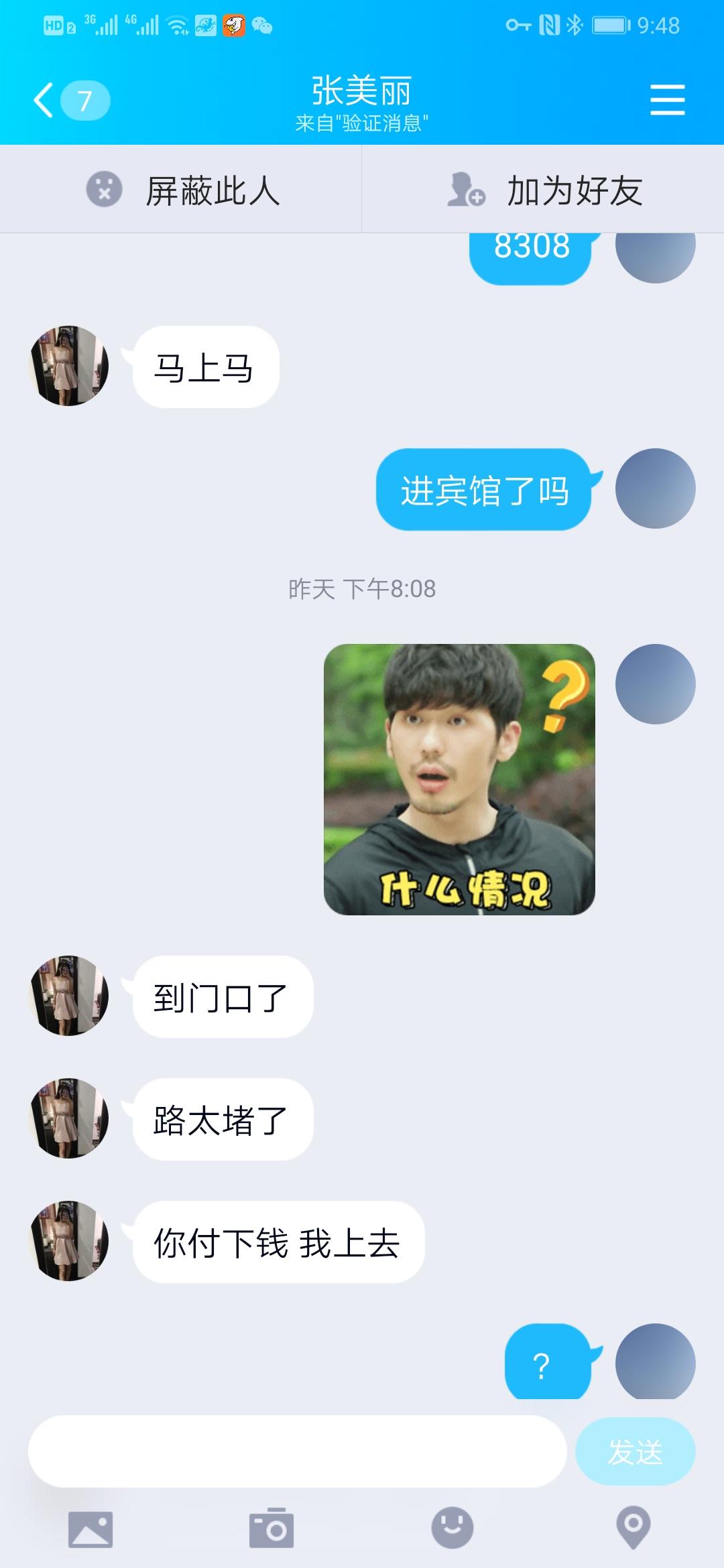Add 张美丽 as a friend
The height and width of the screenshot is (1568, 724).
coord(543,190)
